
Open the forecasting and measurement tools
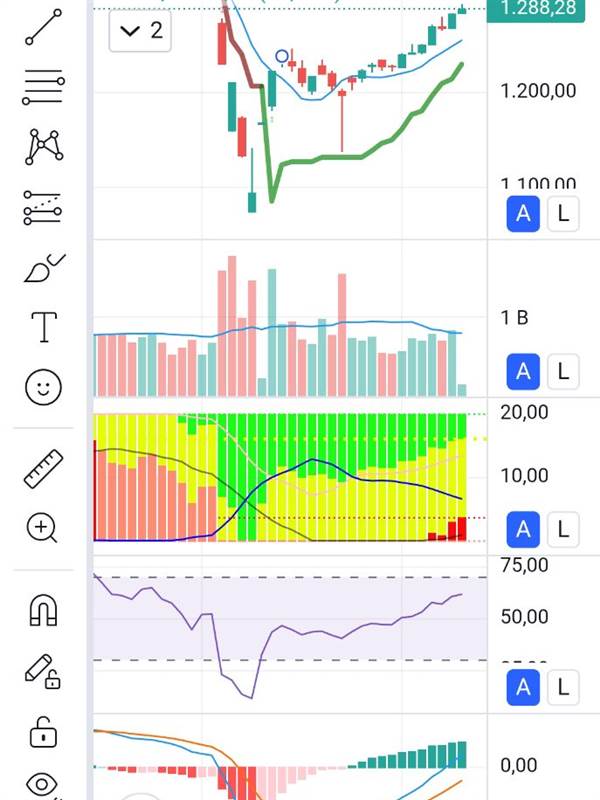click(43, 207)
